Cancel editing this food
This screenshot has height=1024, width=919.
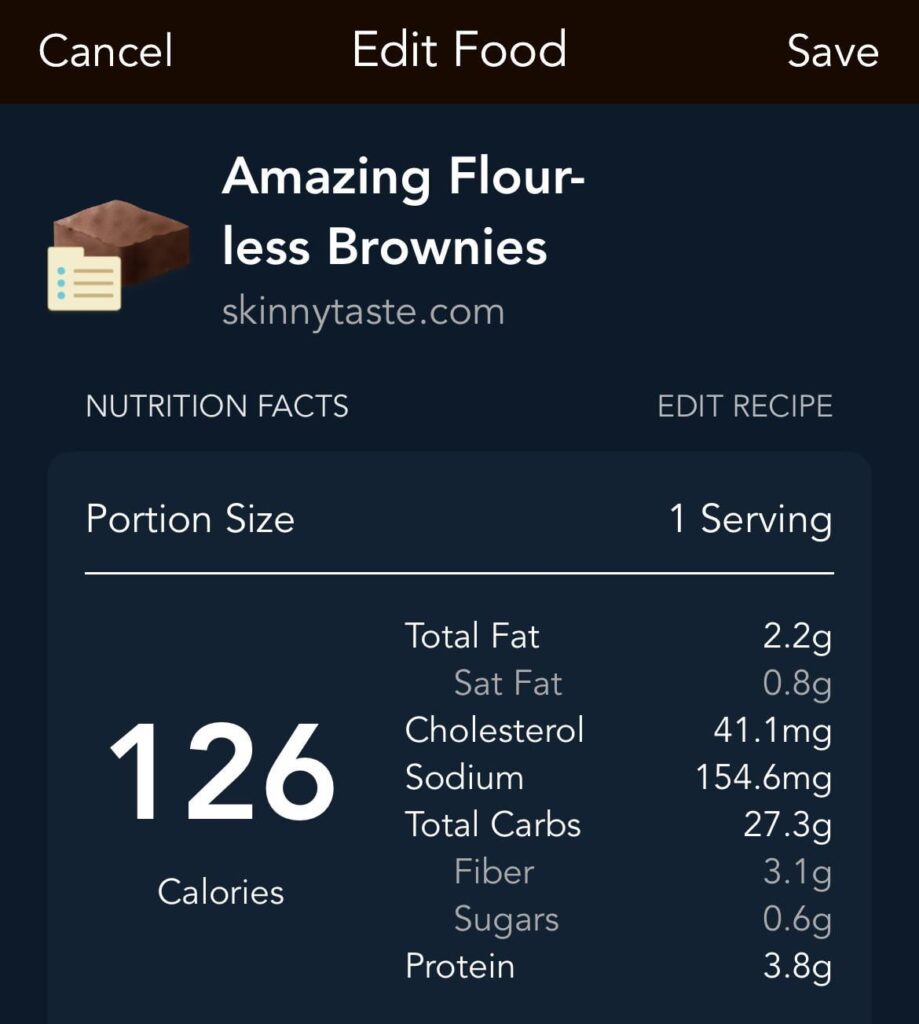pyautogui.click(x=105, y=50)
